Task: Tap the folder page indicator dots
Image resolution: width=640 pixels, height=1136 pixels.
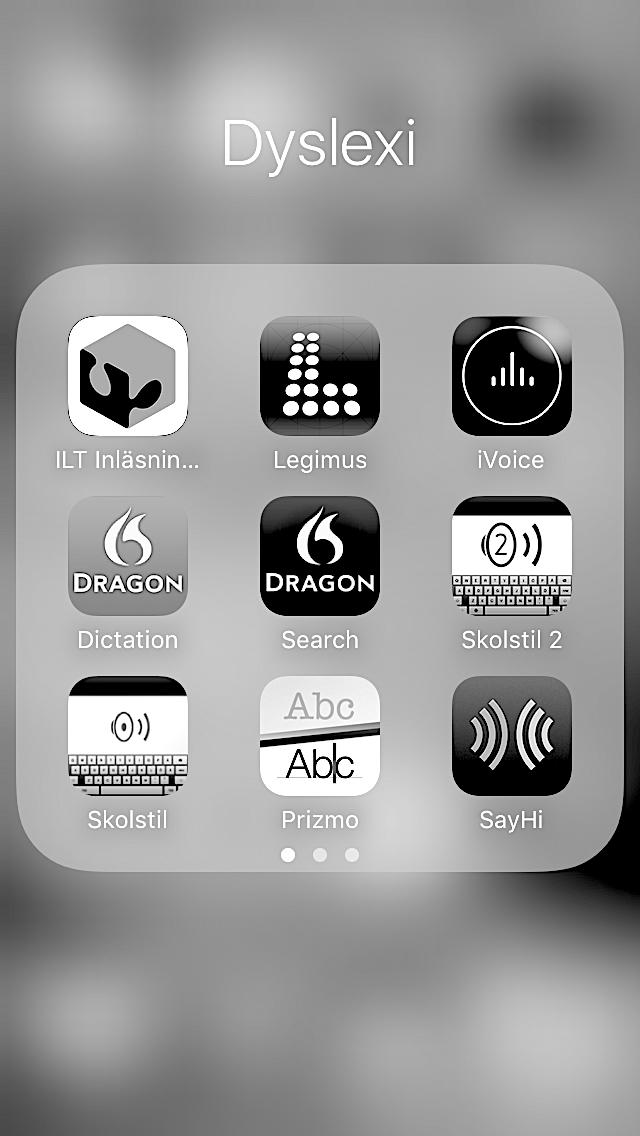Action: 320,855
